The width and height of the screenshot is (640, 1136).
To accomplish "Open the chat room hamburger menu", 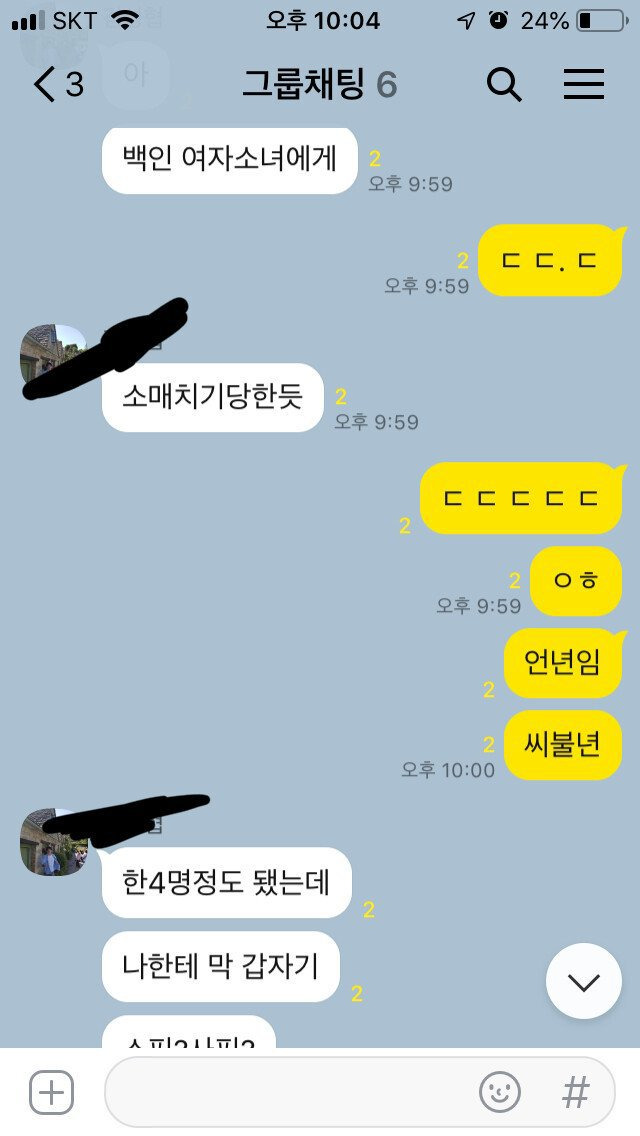I will pyautogui.click(x=584, y=85).
